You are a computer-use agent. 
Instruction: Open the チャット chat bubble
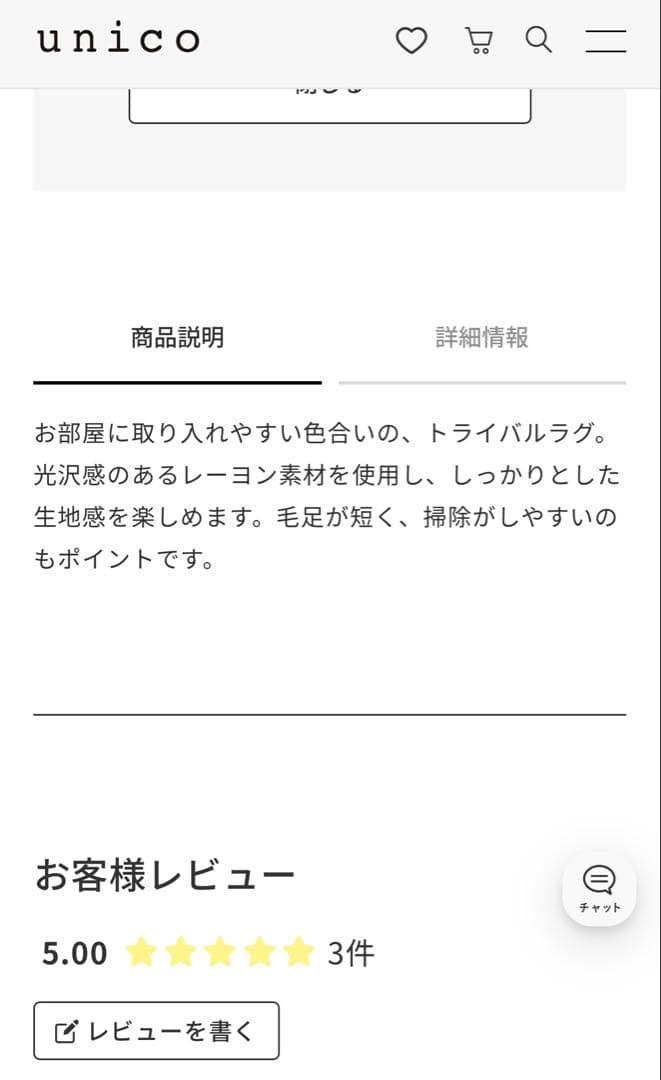pos(599,889)
